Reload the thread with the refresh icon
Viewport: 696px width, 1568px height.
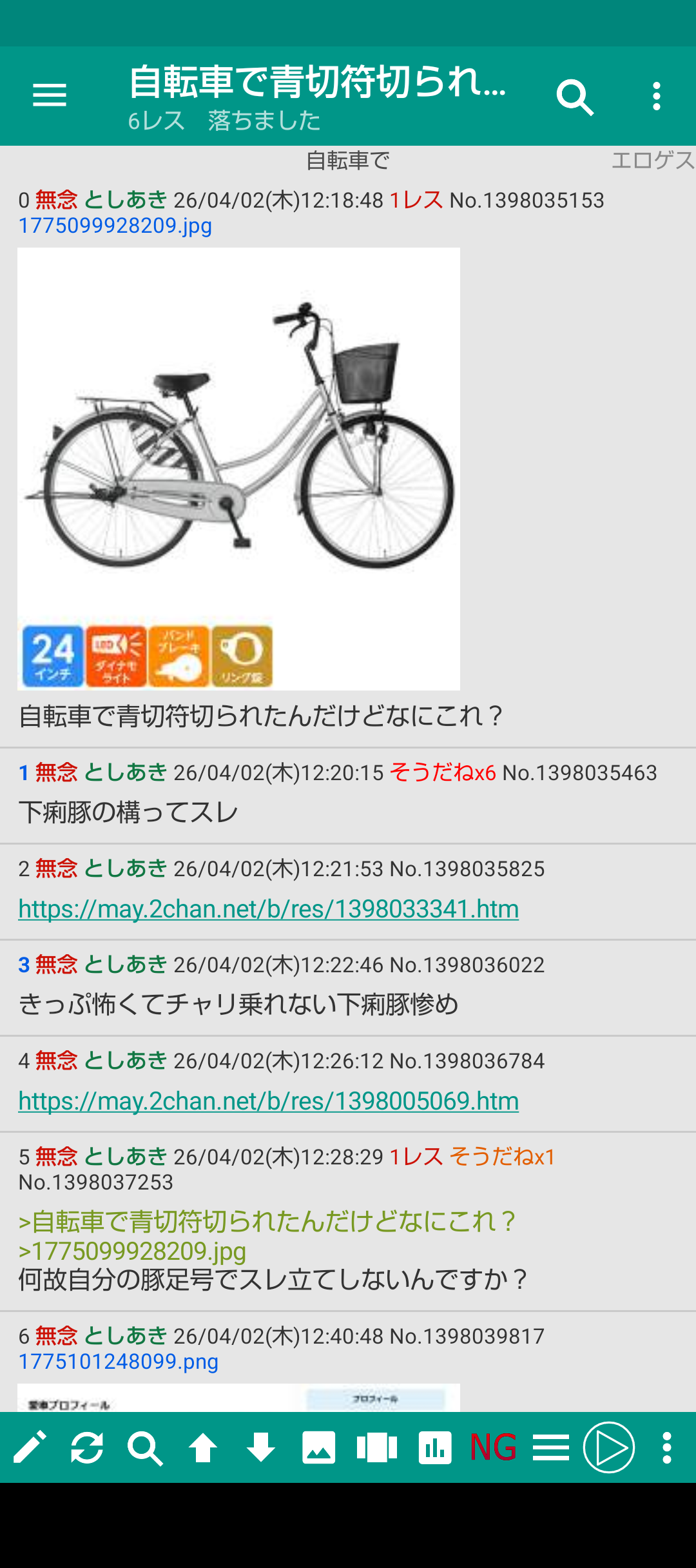[87, 1447]
